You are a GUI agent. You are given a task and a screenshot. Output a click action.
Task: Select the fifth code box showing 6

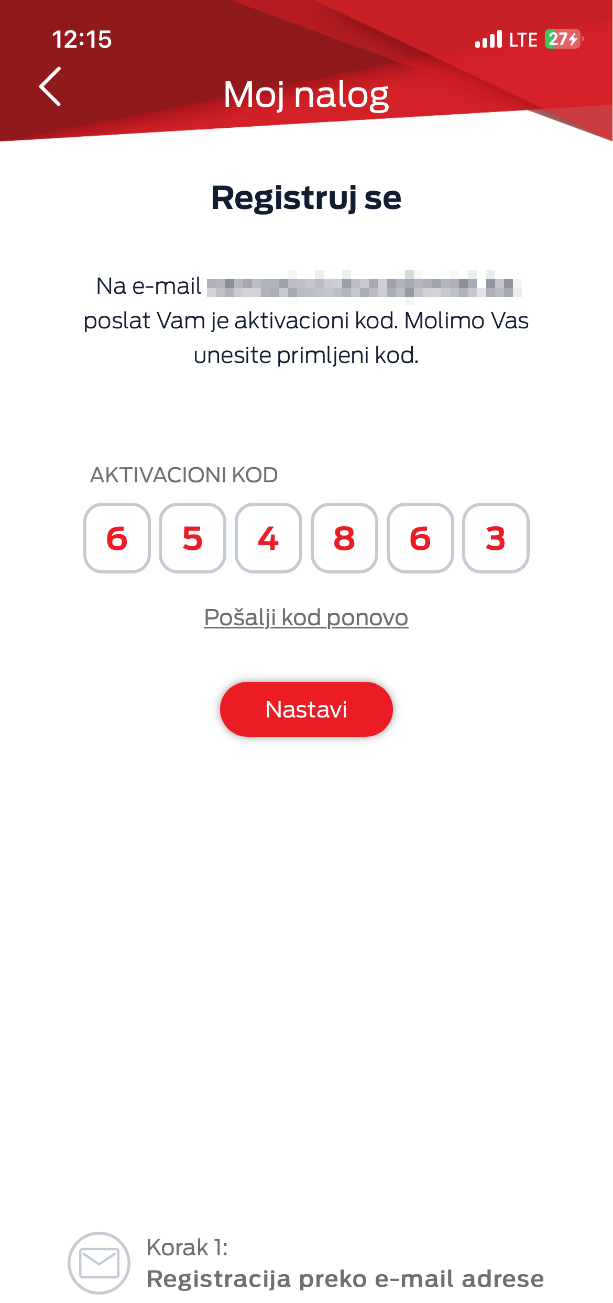[x=420, y=538]
